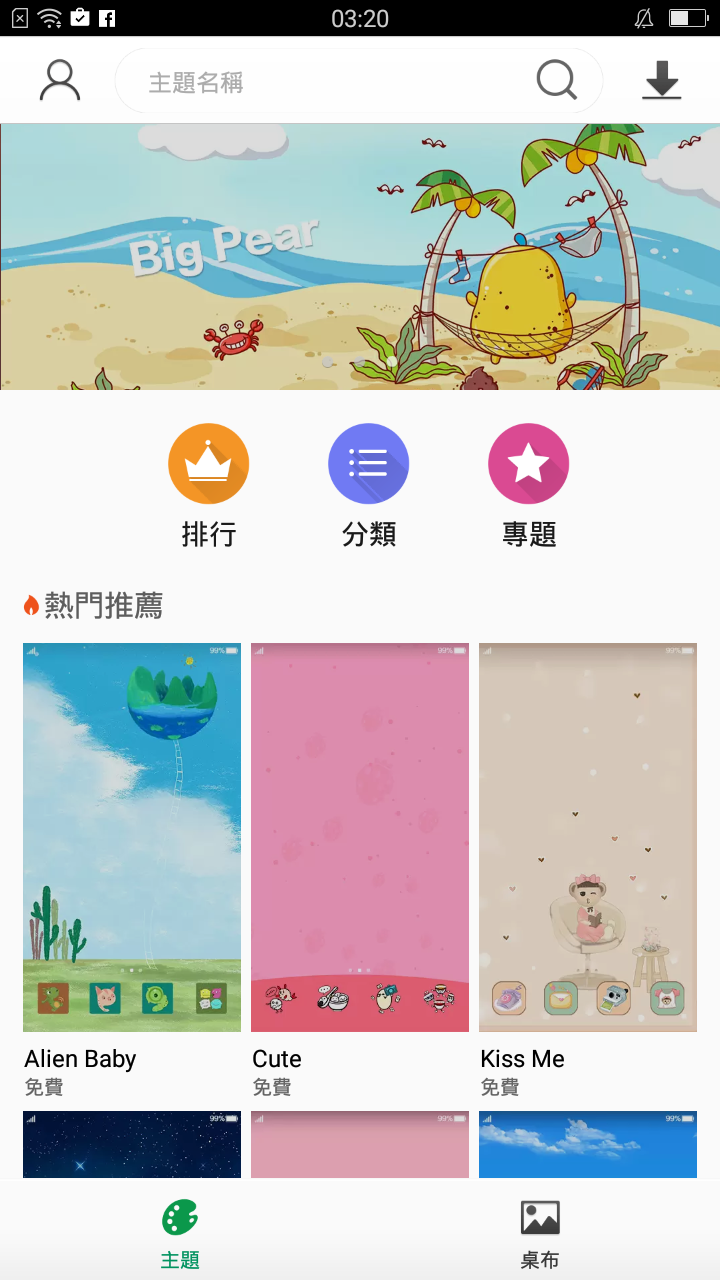The image size is (720, 1280).
Task: Open 專題 featured topics
Action: pyautogui.click(x=529, y=486)
